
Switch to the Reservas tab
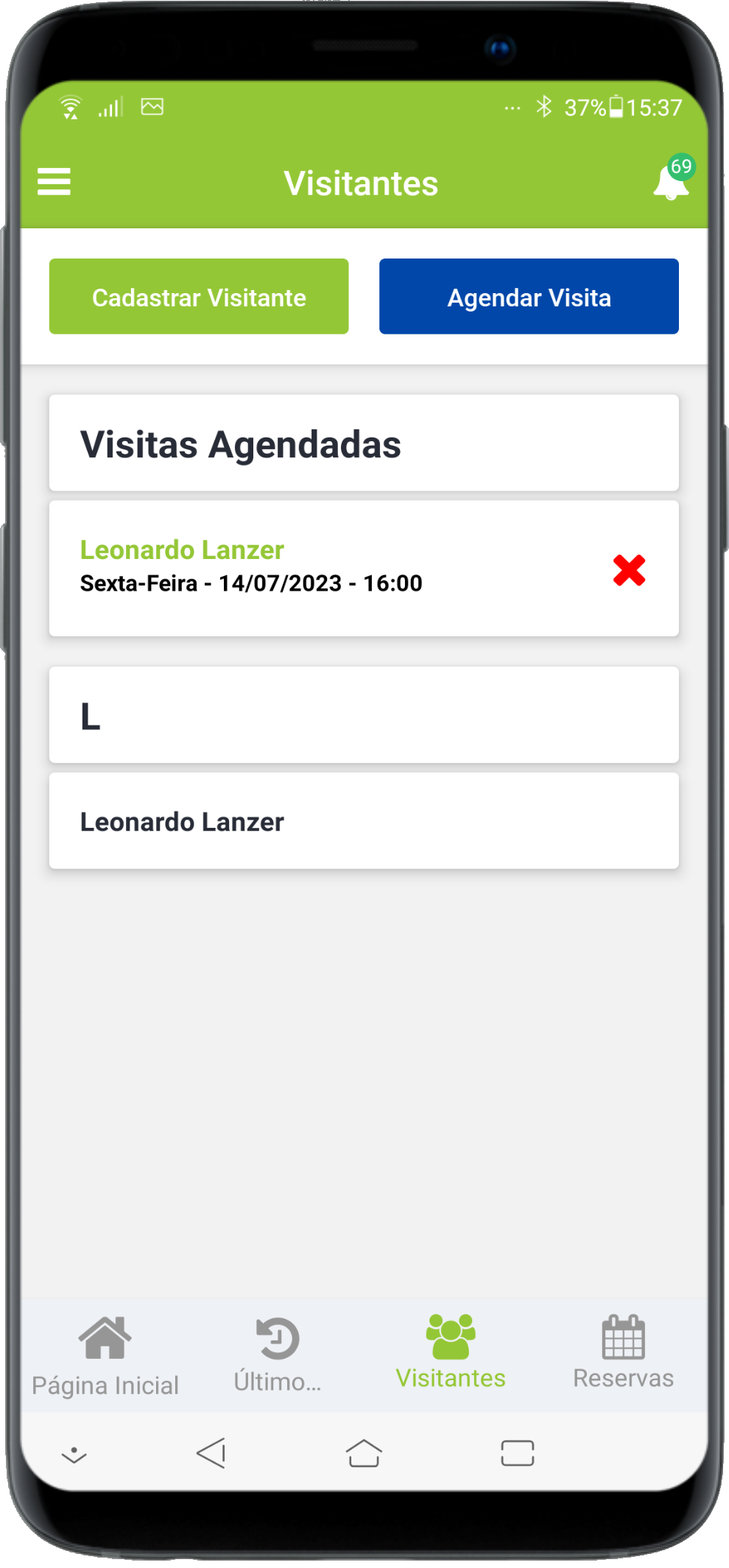pos(623,1354)
